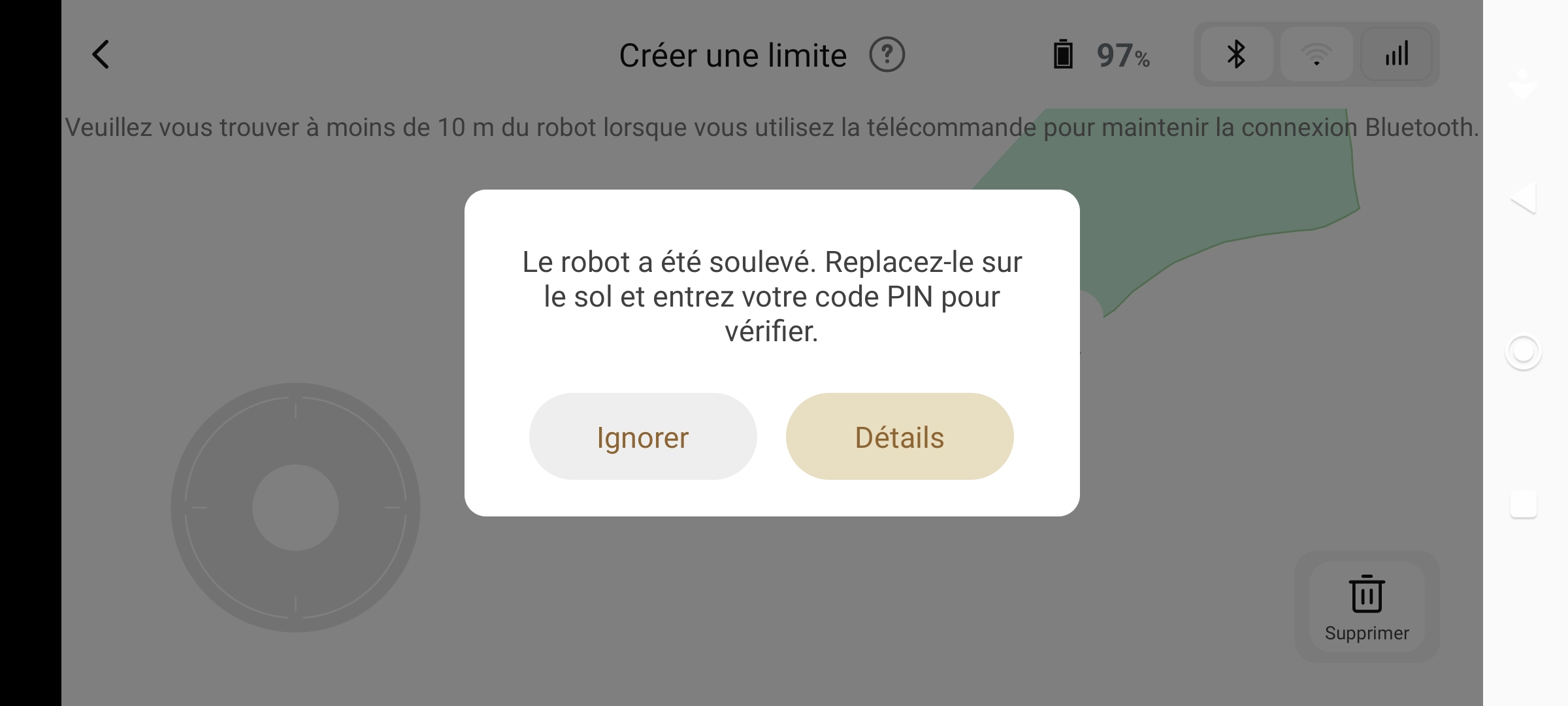Open Détails about the lifted robot
The image size is (1568, 706).
899,437
